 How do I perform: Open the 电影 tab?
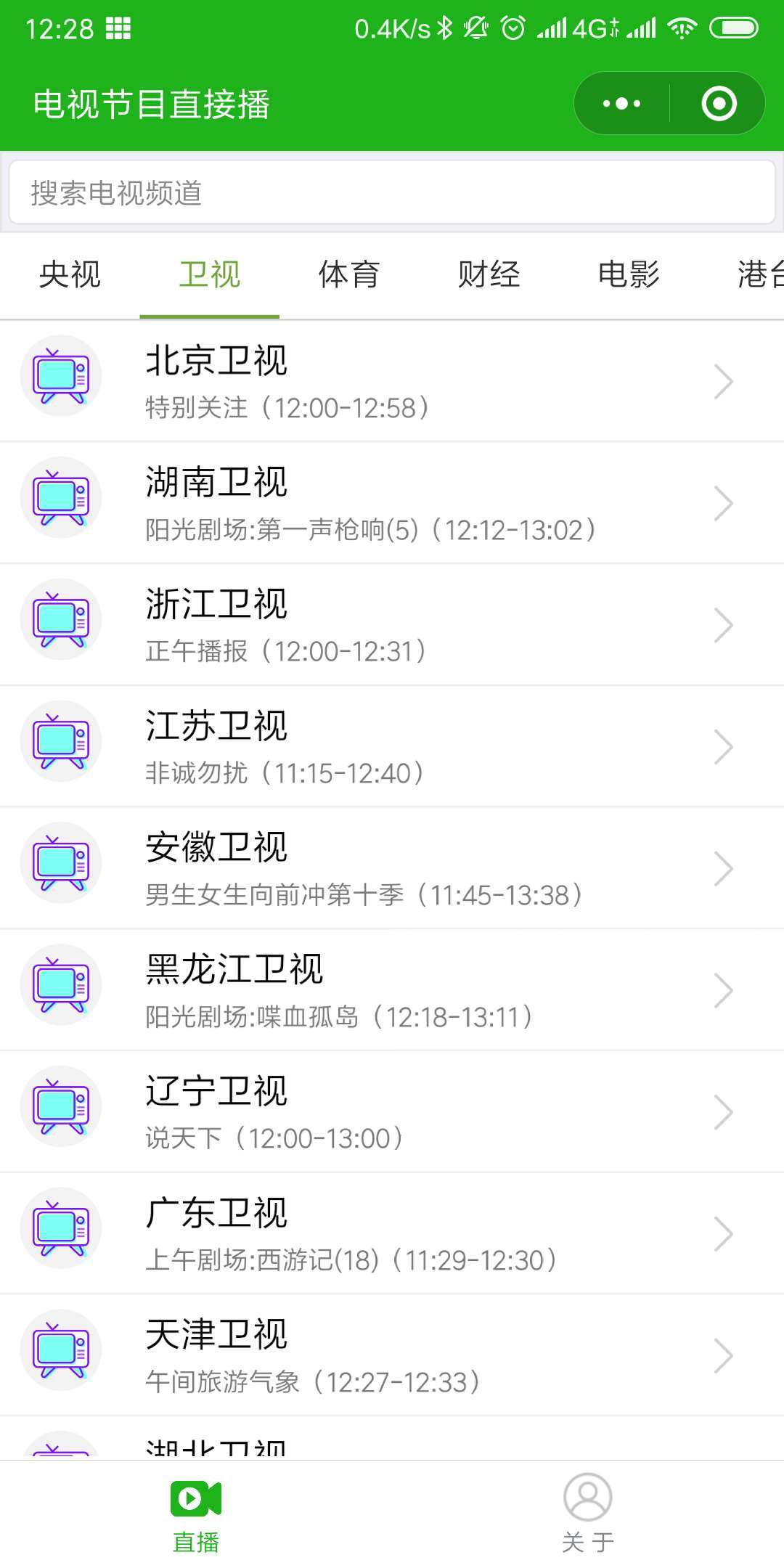[x=629, y=275]
